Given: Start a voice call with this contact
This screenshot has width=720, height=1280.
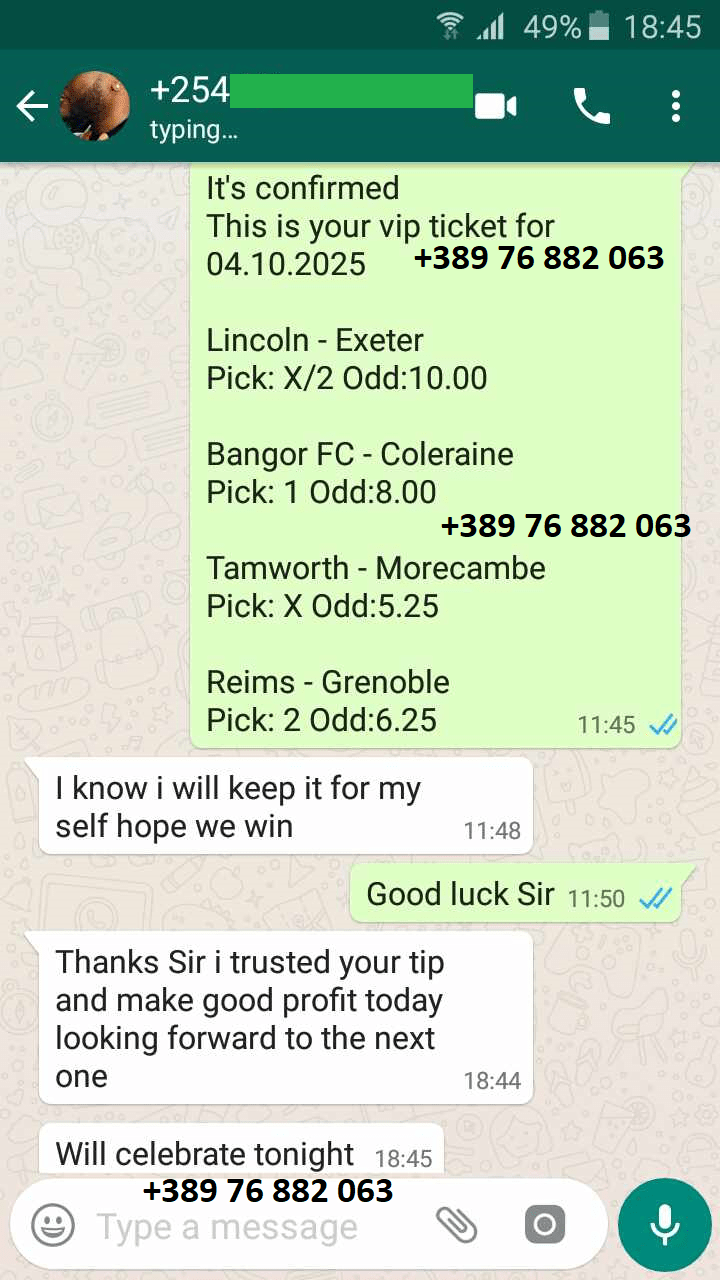Looking at the screenshot, I should [x=591, y=106].
